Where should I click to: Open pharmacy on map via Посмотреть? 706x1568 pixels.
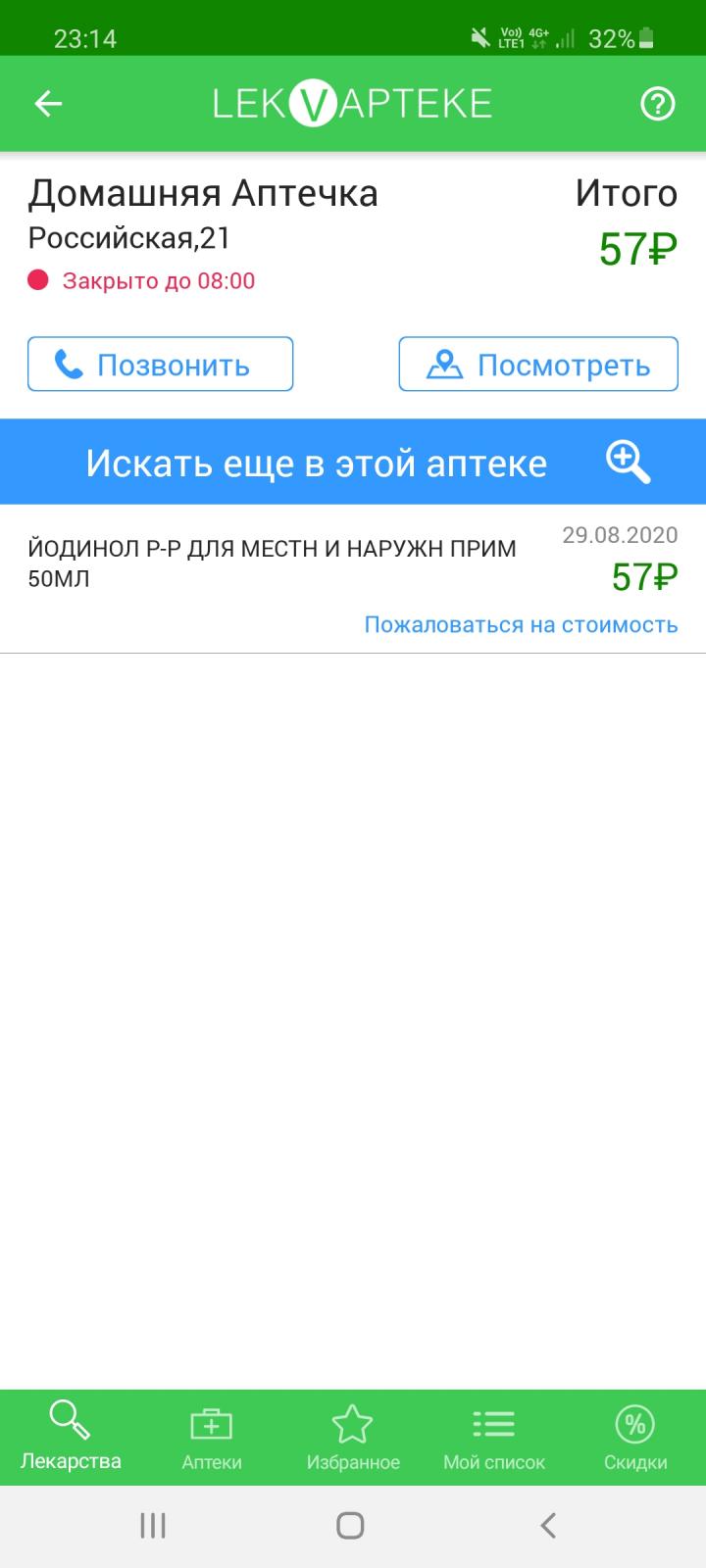pyautogui.click(x=538, y=365)
